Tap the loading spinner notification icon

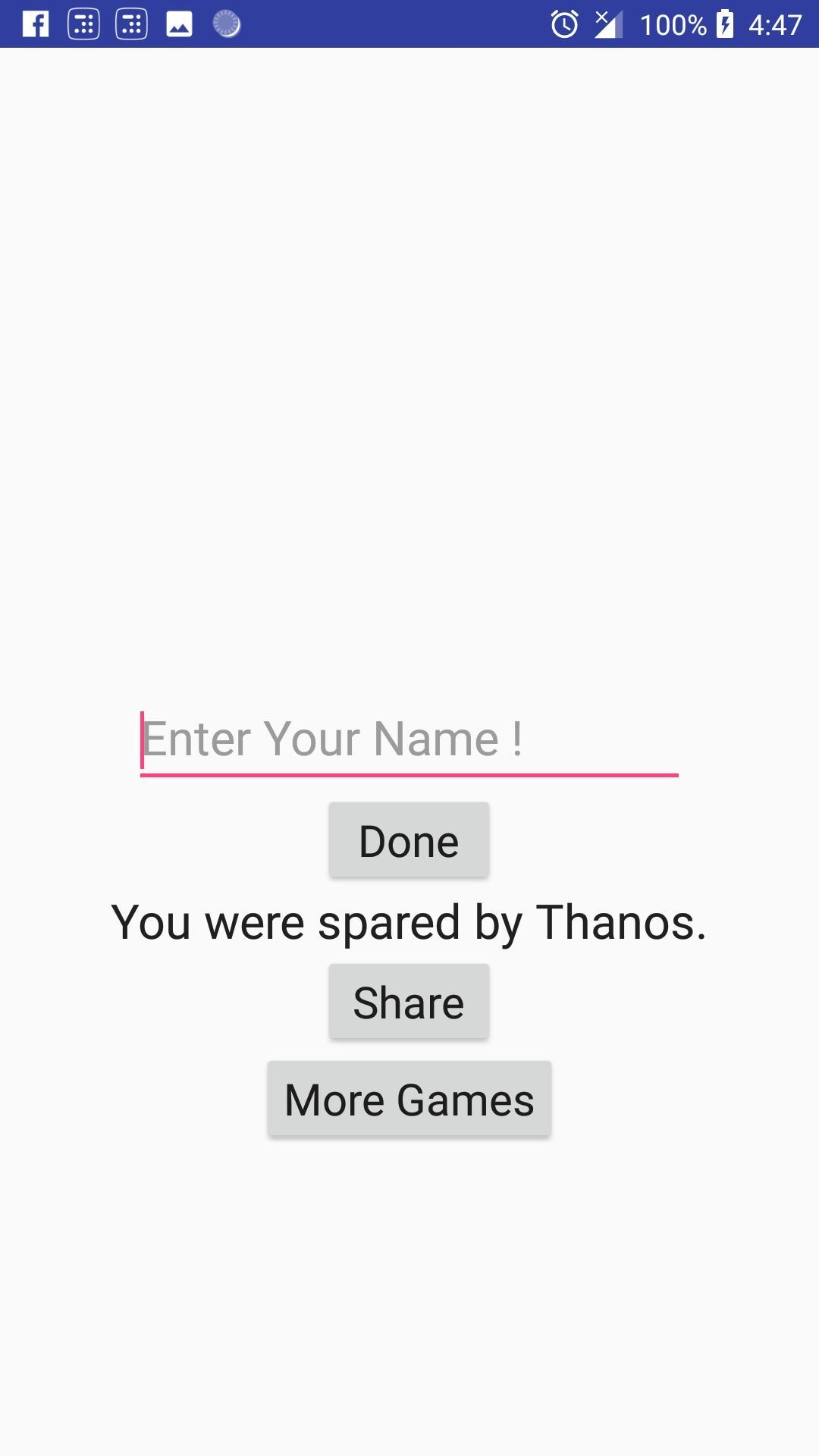[227, 25]
